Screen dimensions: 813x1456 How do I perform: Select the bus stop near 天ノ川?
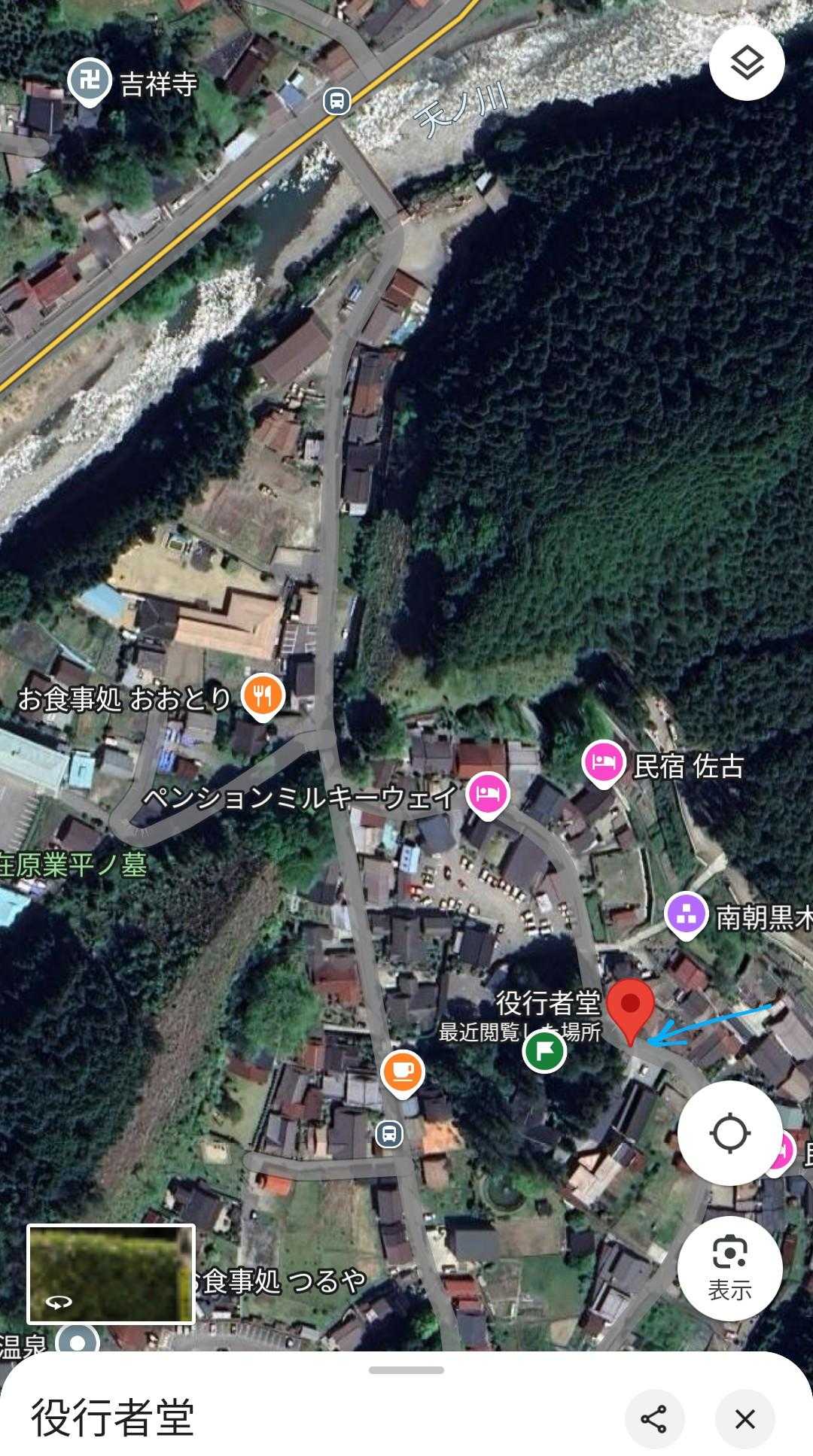pyautogui.click(x=336, y=100)
